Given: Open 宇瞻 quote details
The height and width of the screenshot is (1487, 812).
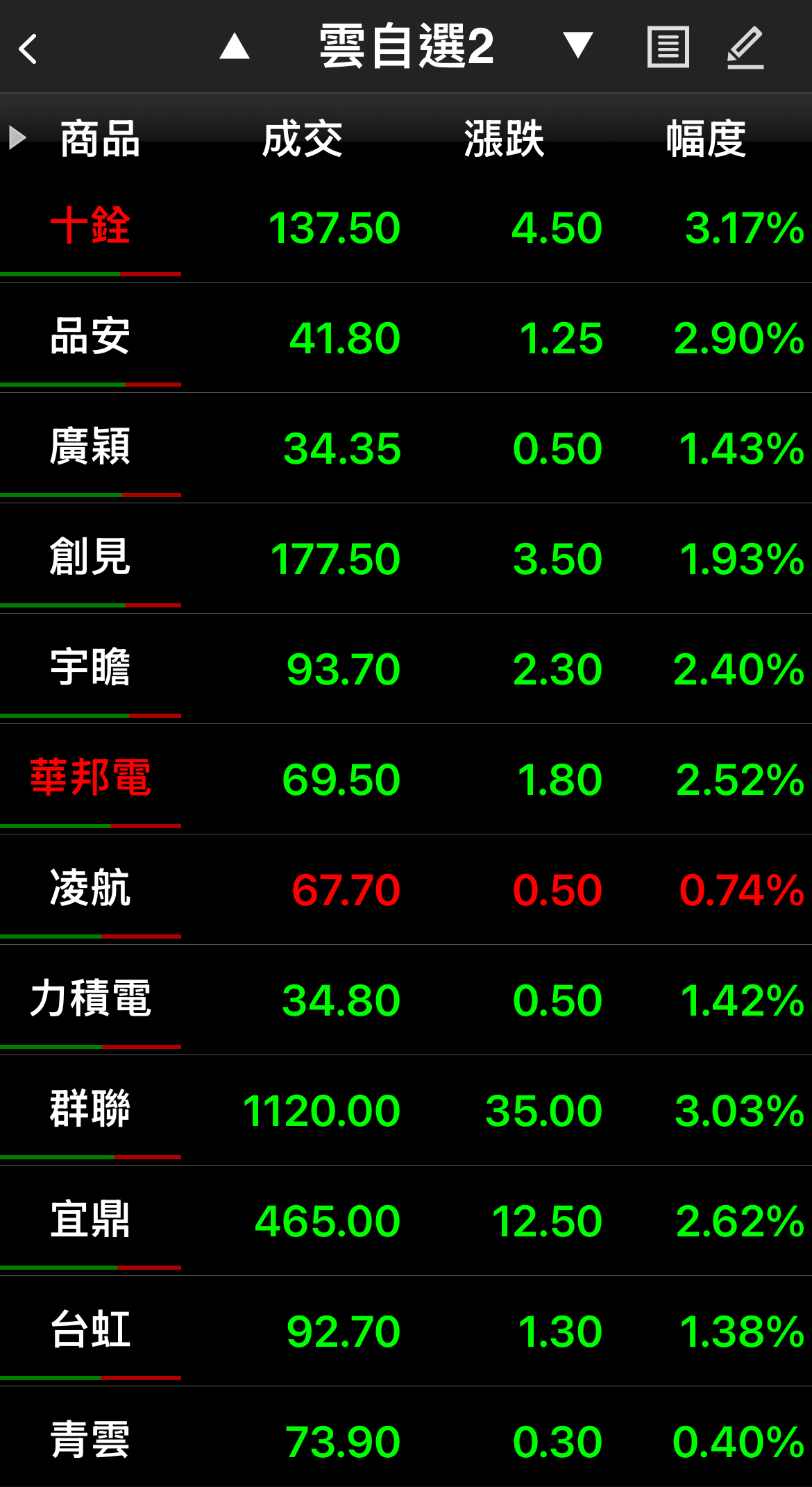Looking at the screenshot, I should [406, 669].
